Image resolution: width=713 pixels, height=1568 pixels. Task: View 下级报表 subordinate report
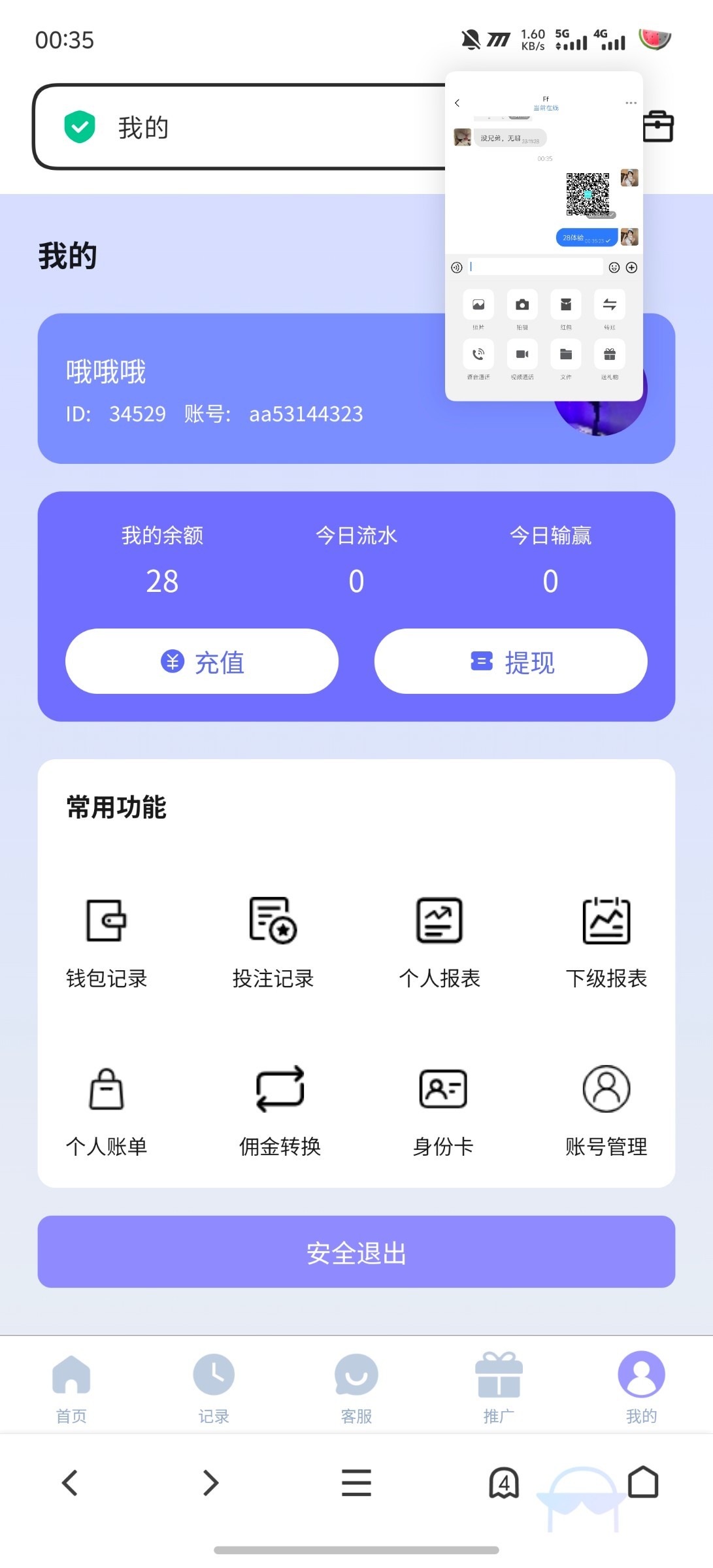coord(606,942)
